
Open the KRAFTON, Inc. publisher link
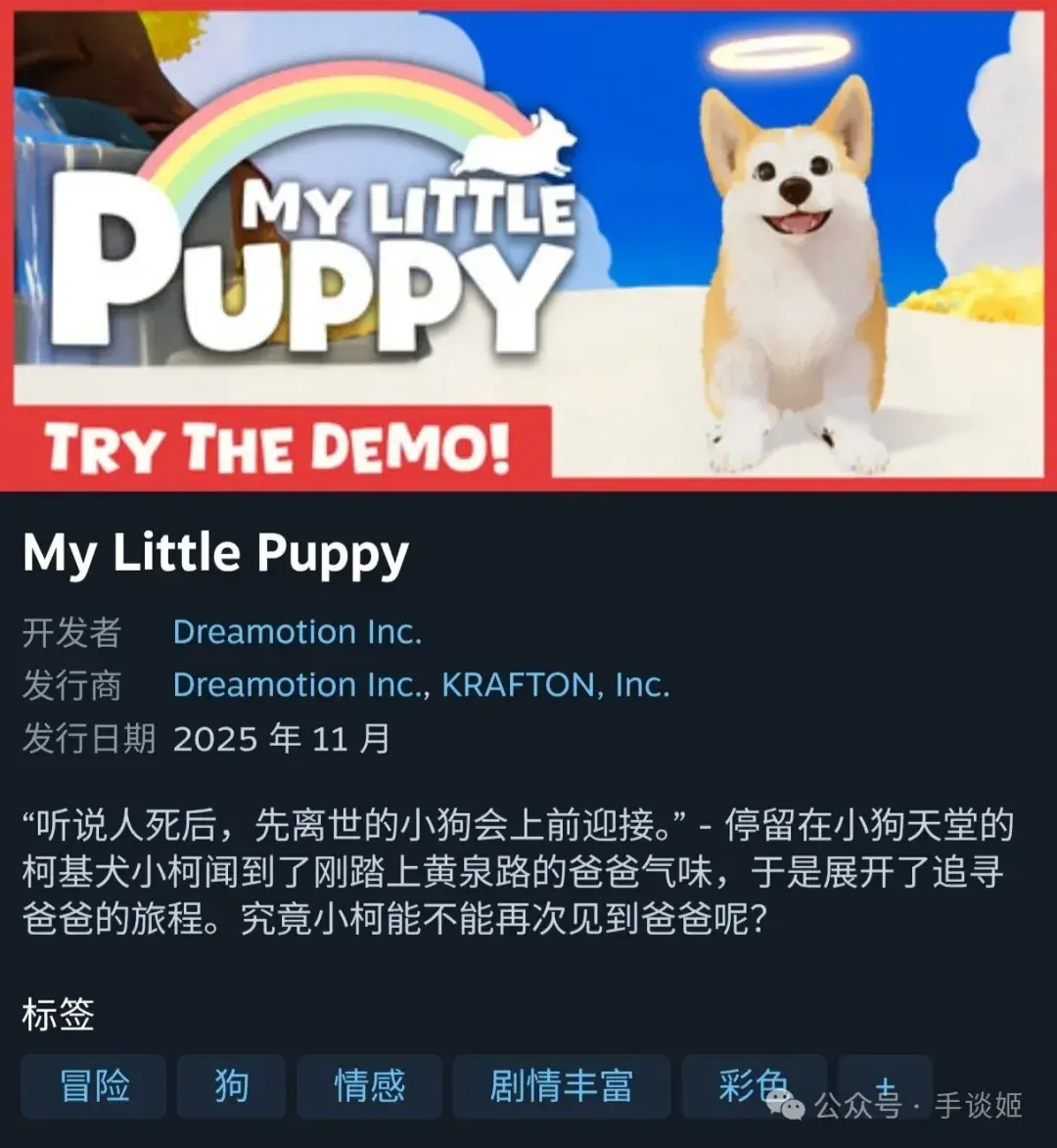pos(556,685)
